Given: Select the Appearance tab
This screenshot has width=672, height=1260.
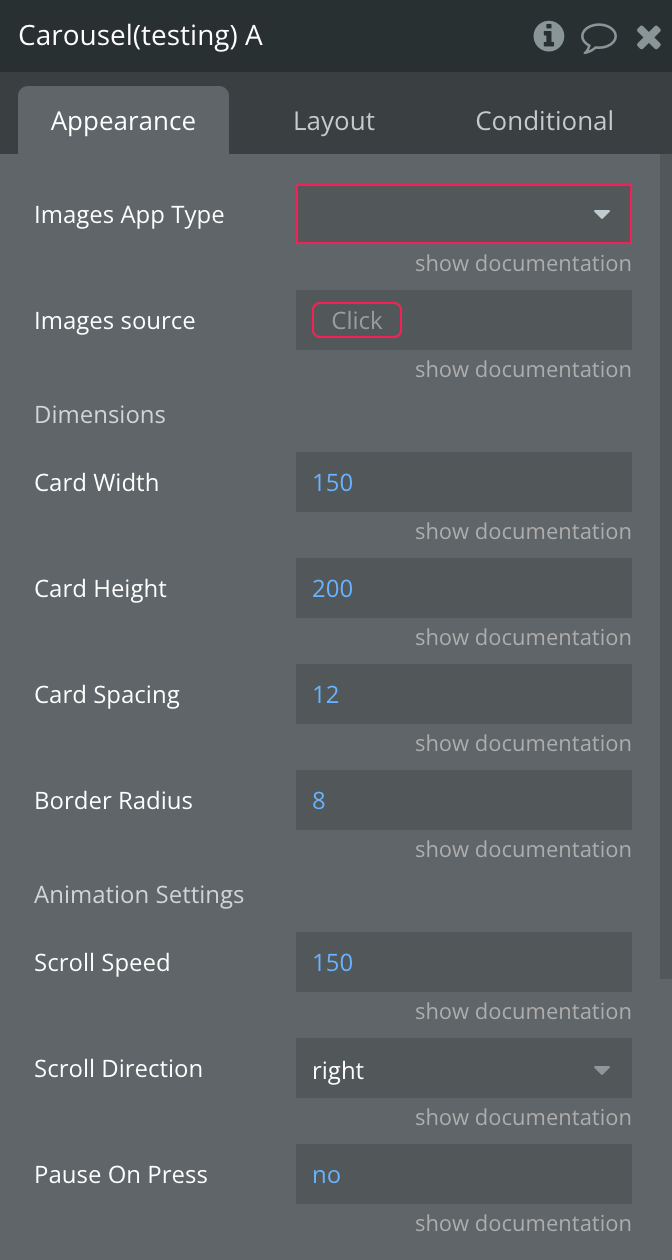Looking at the screenshot, I should (123, 121).
